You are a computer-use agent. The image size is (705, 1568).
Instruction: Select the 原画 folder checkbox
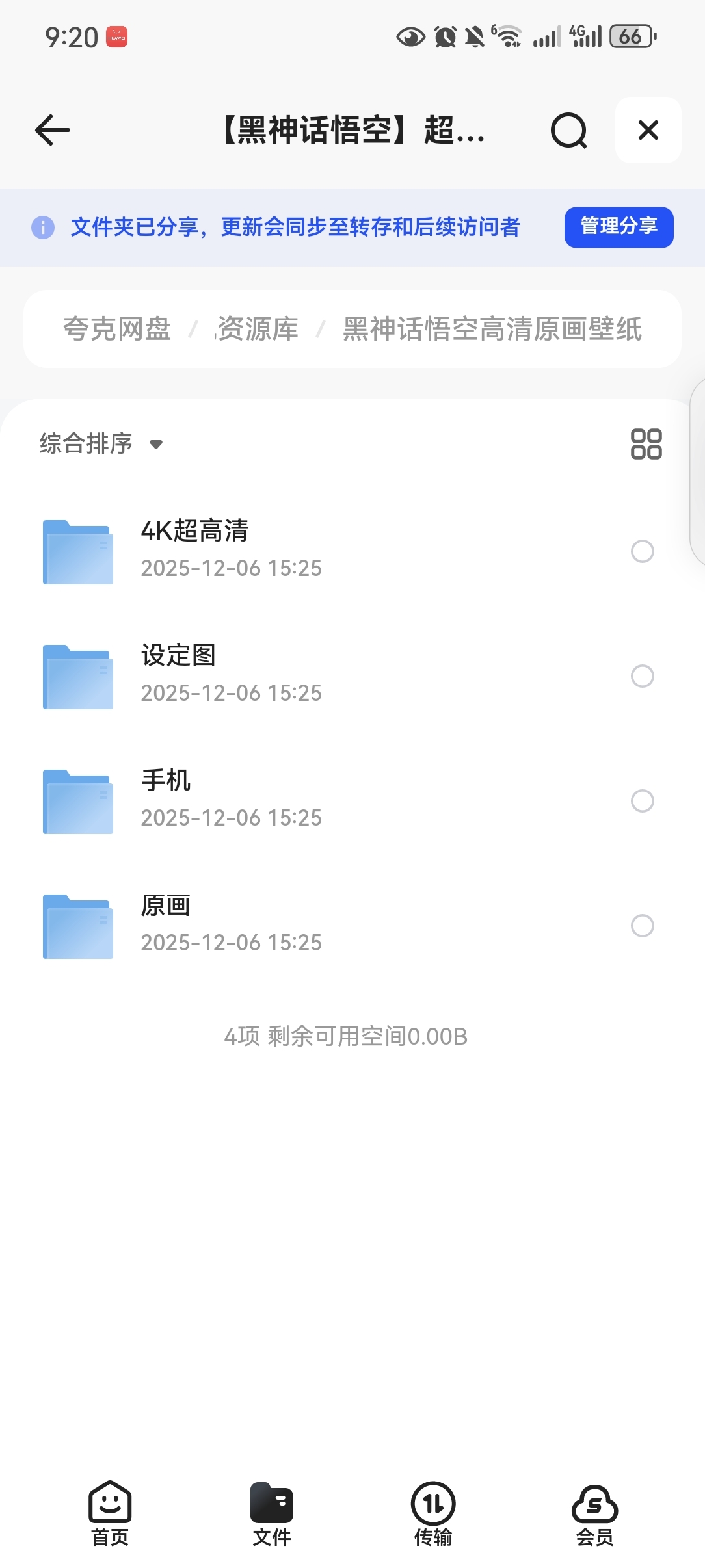tap(642, 926)
